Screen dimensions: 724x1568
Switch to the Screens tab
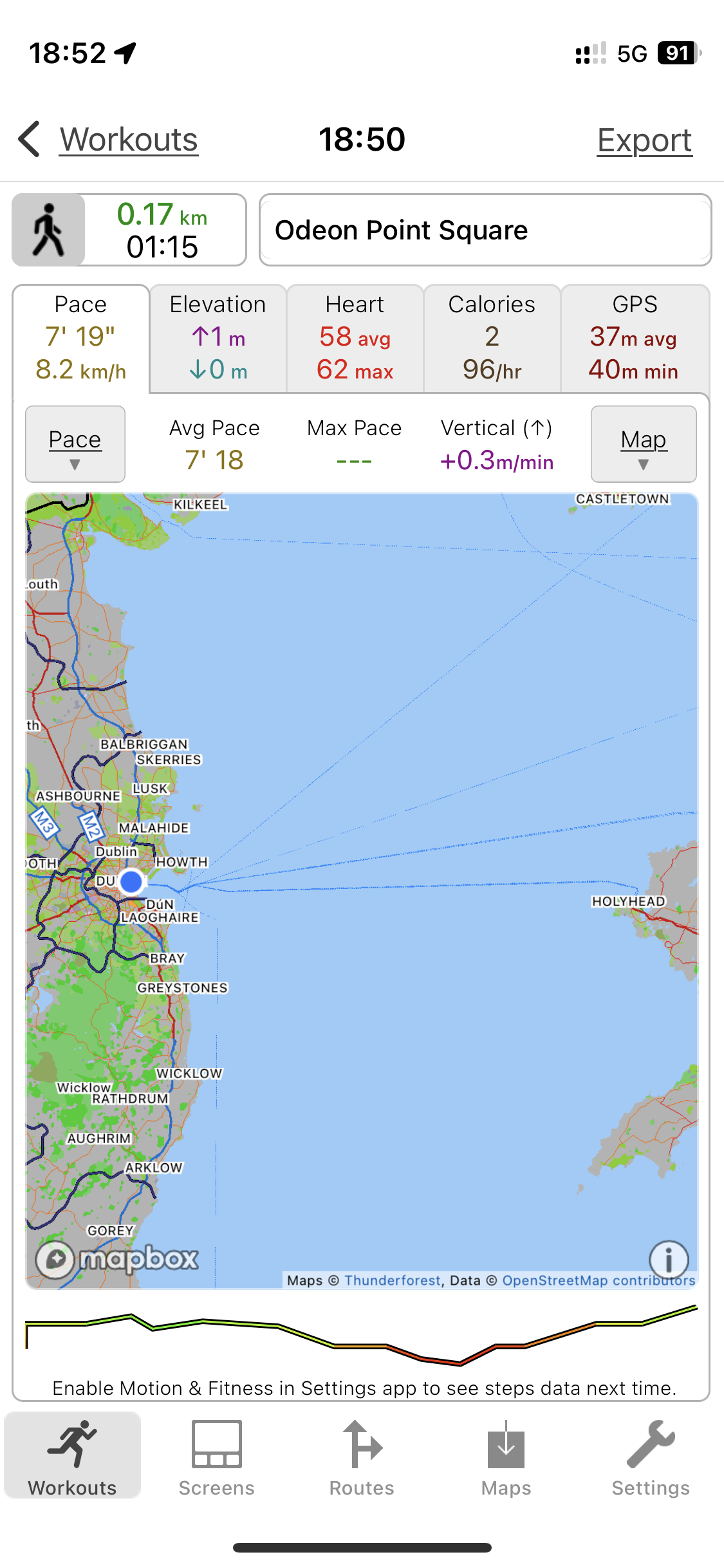[217, 1458]
